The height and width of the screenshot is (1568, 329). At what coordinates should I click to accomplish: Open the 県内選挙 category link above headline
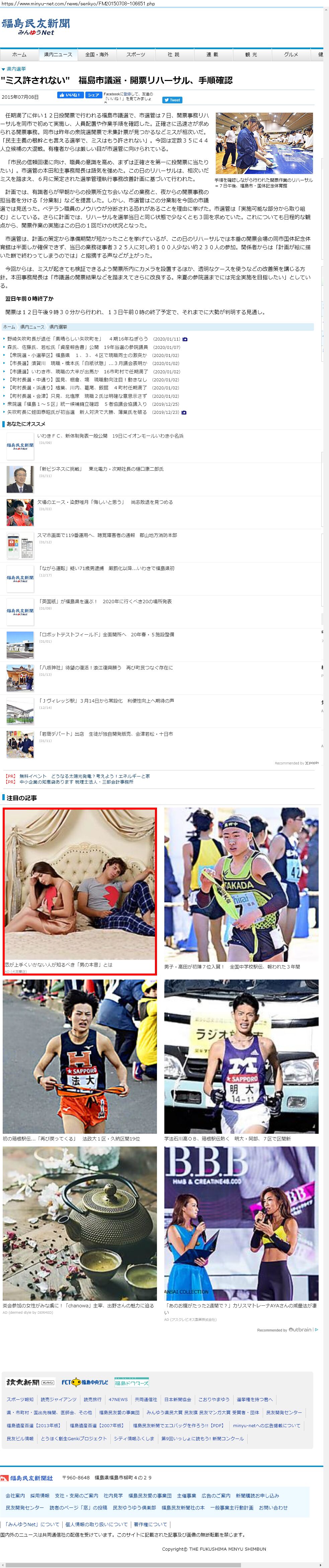pyautogui.click(x=16, y=69)
